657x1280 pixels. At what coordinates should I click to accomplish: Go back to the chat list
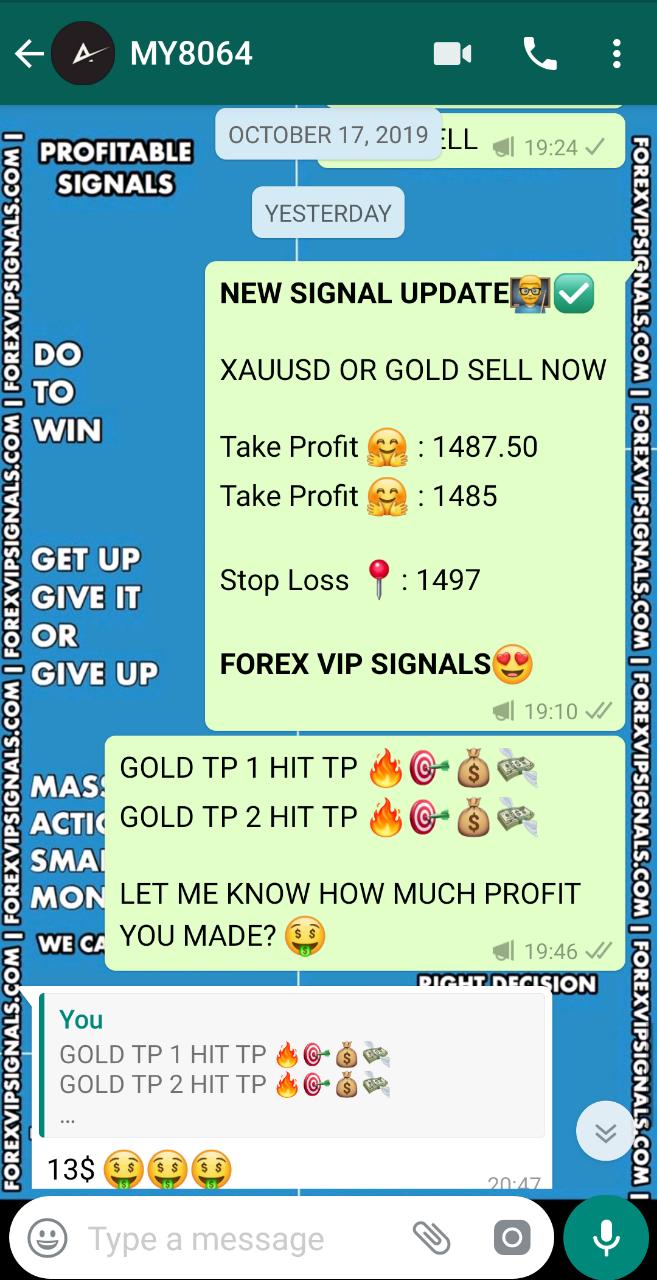pyautogui.click(x=28, y=54)
